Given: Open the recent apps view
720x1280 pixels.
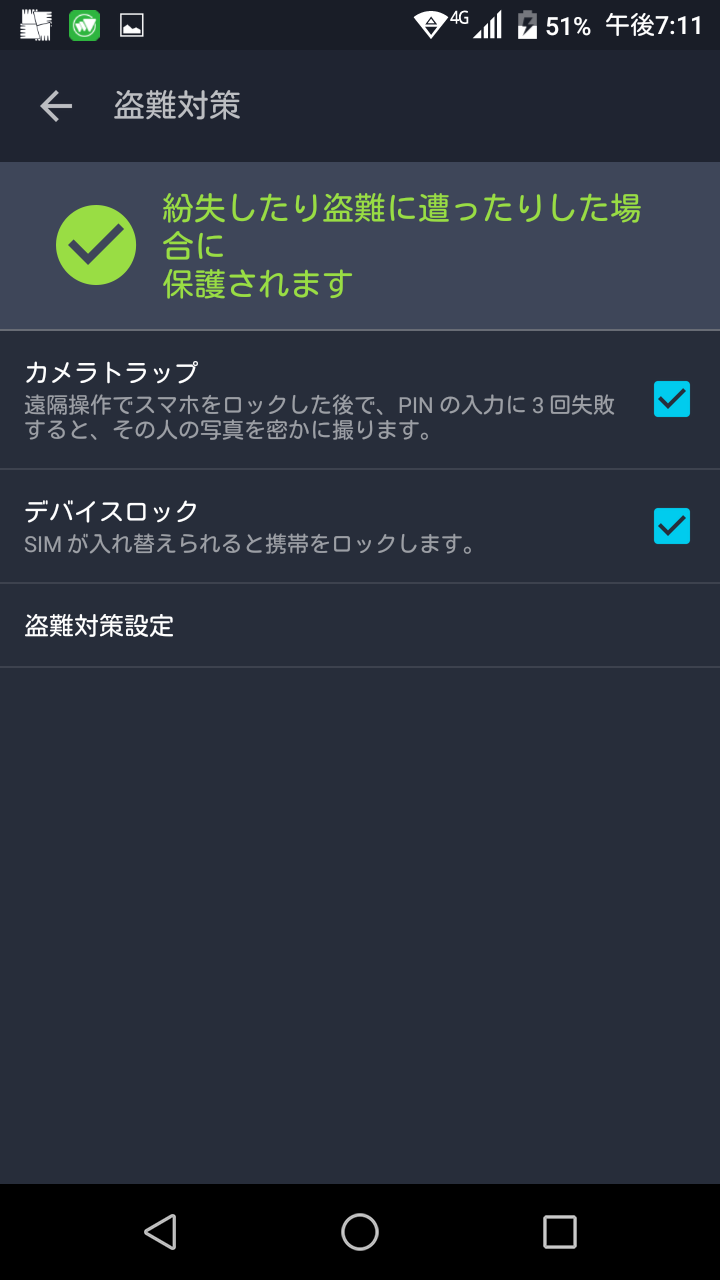Looking at the screenshot, I should coord(559,1232).
